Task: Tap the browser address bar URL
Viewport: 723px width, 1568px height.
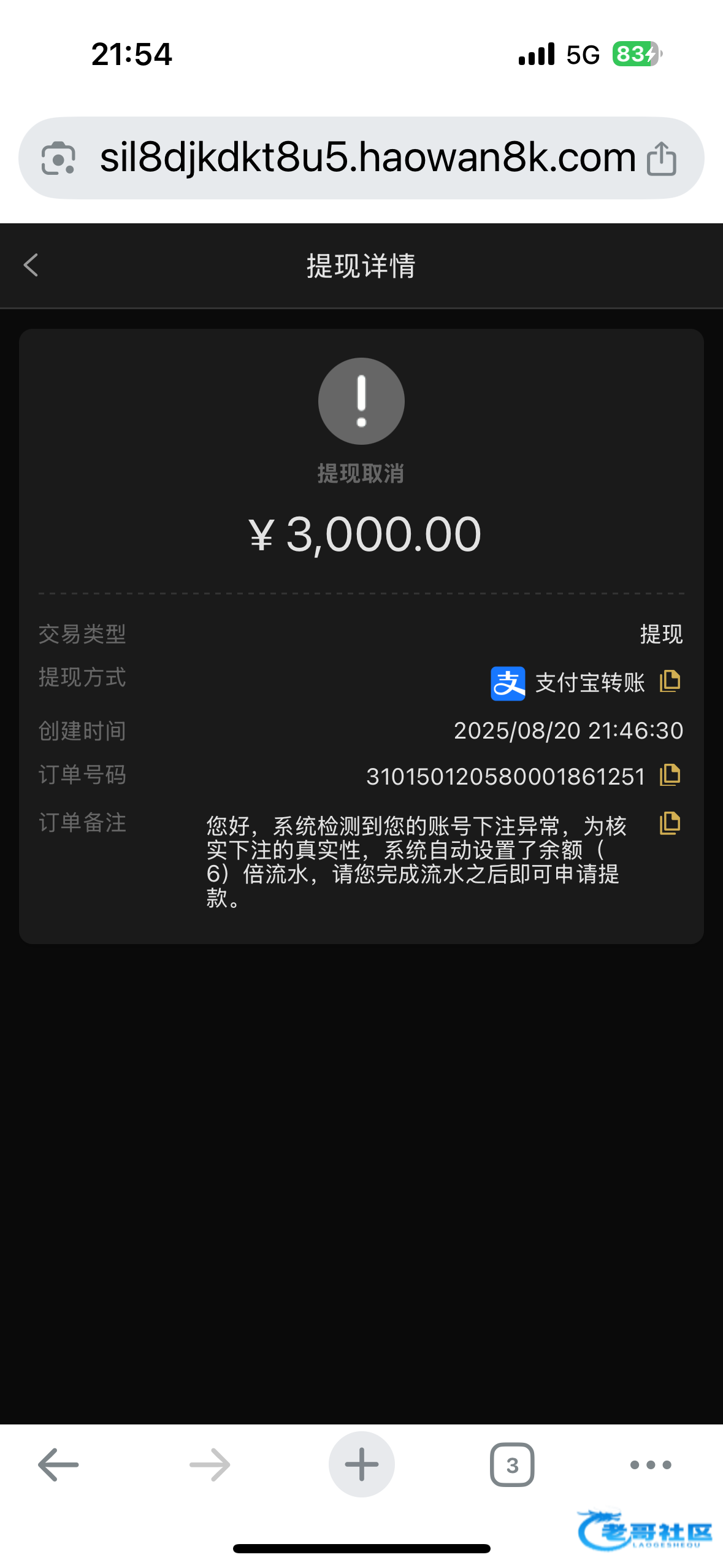Action: (367, 158)
